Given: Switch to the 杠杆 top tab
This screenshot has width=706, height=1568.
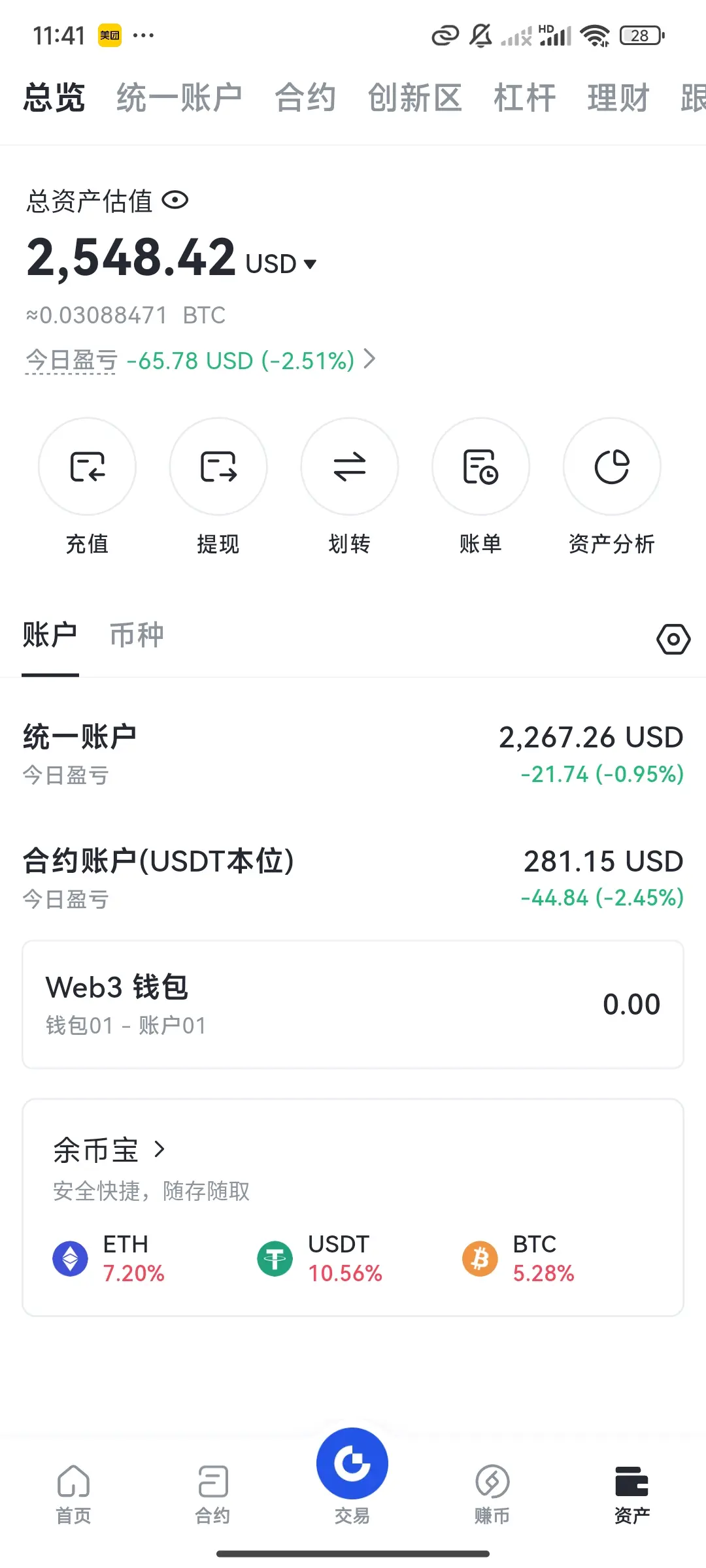Looking at the screenshot, I should [x=525, y=98].
